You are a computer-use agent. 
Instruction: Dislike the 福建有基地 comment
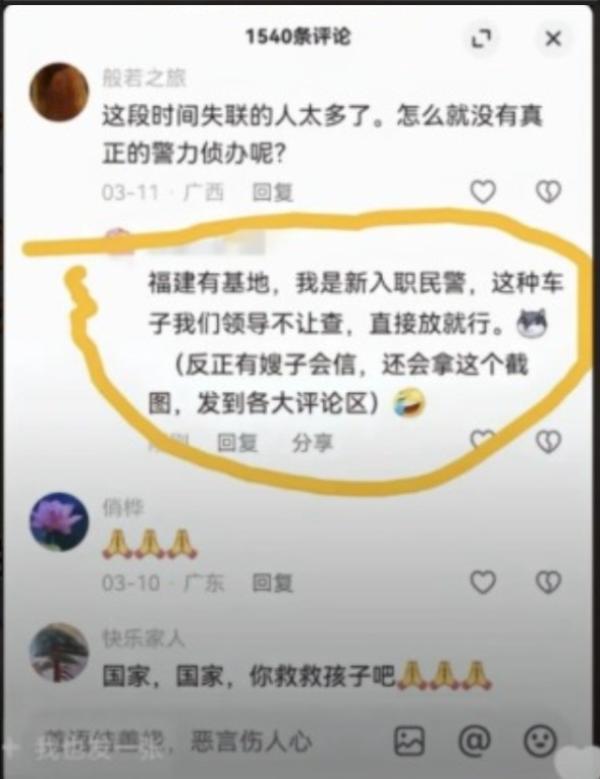[548, 440]
